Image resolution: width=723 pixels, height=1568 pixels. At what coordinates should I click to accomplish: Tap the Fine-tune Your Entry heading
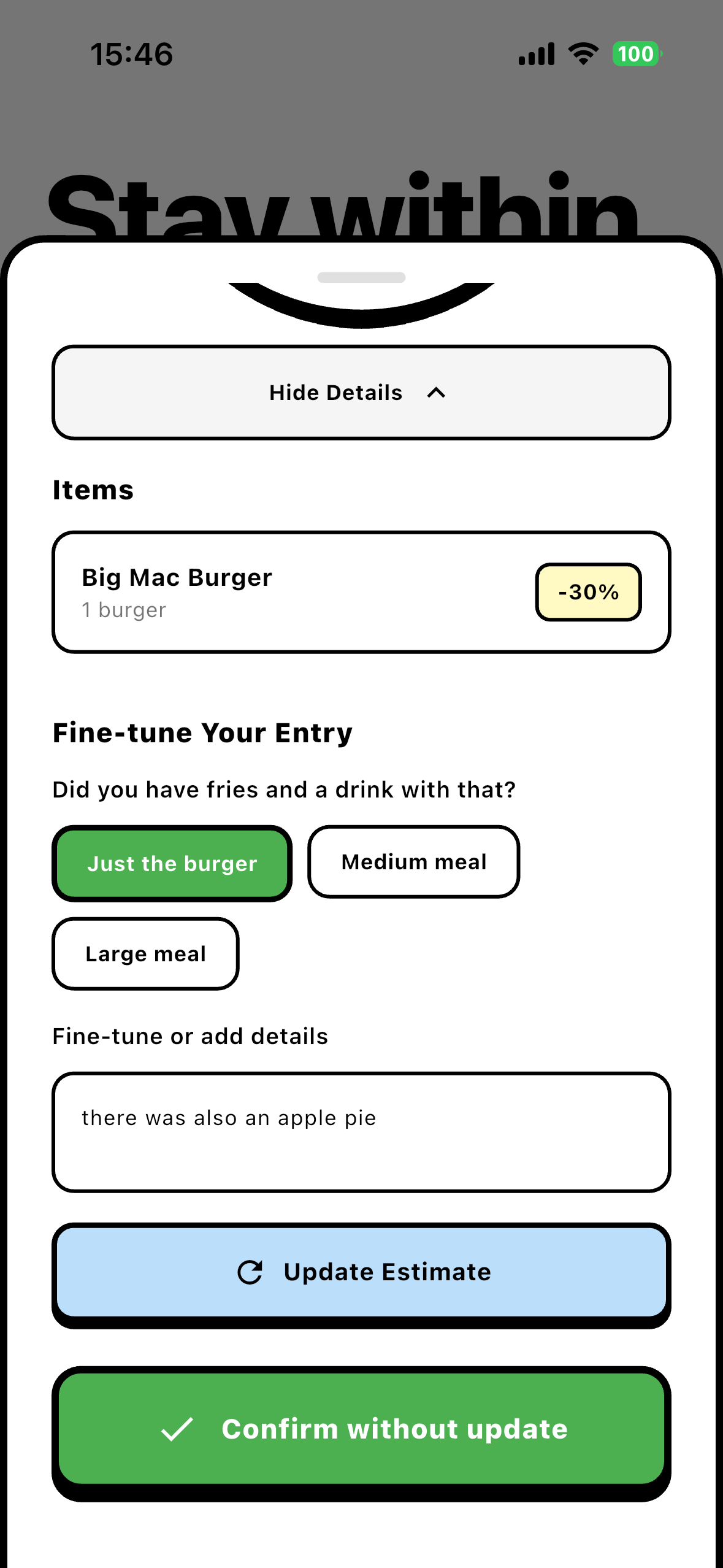[202, 732]
